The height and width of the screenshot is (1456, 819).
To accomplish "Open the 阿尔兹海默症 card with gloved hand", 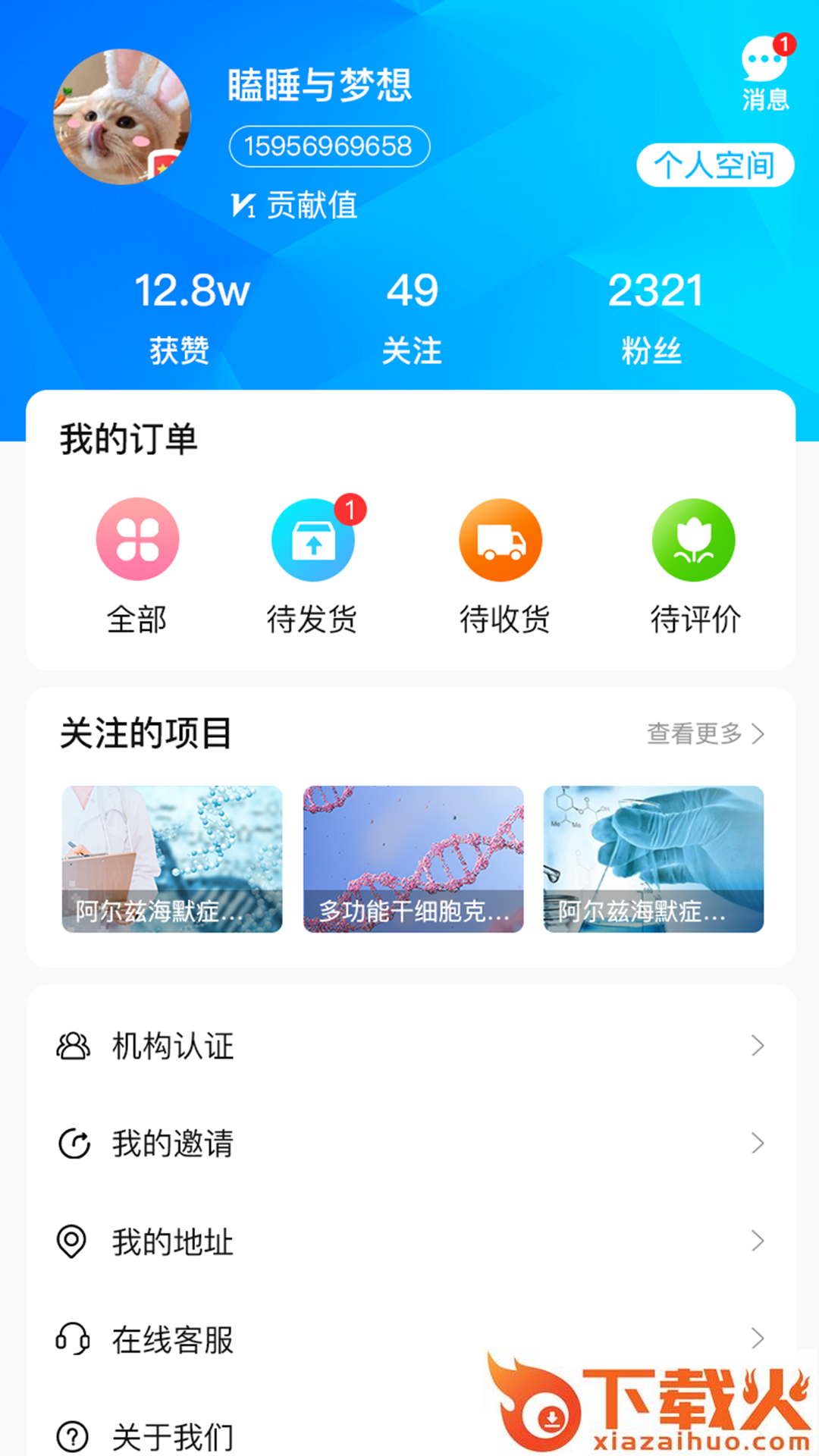I will [654, 859].
